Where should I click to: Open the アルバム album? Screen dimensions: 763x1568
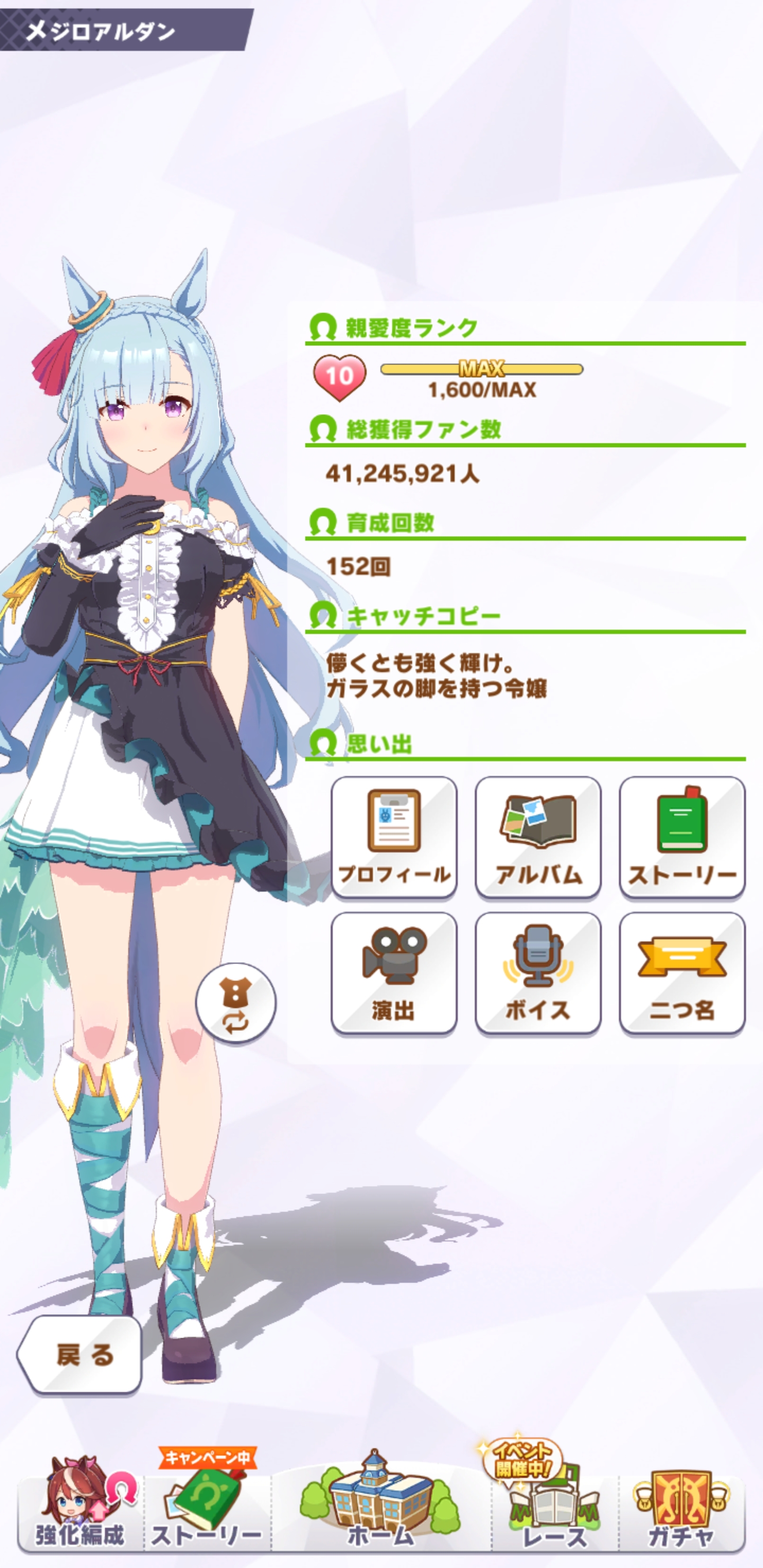[538, 837]
